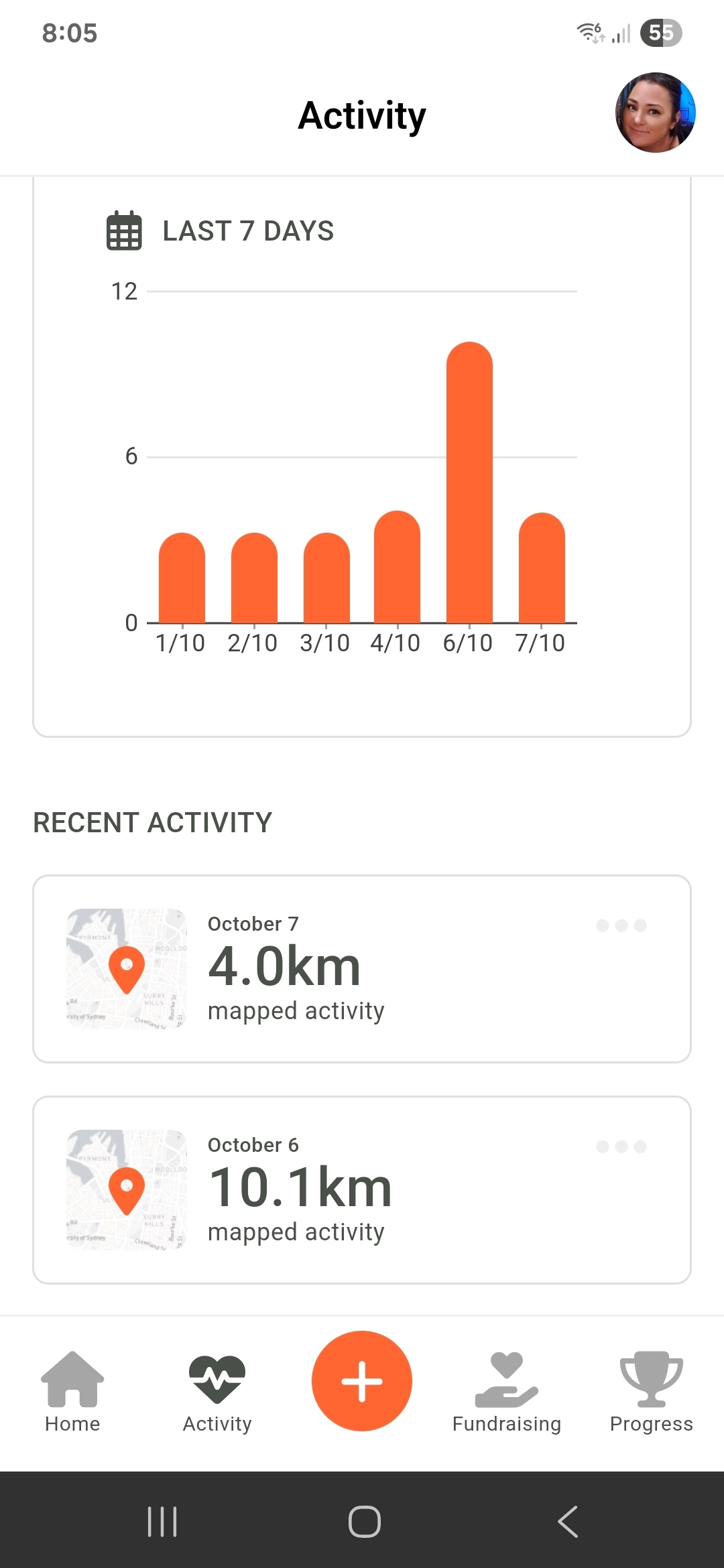Go back using system back button
The width and height of the screenshot is (724, 1568).
(x=567, y=1521)
